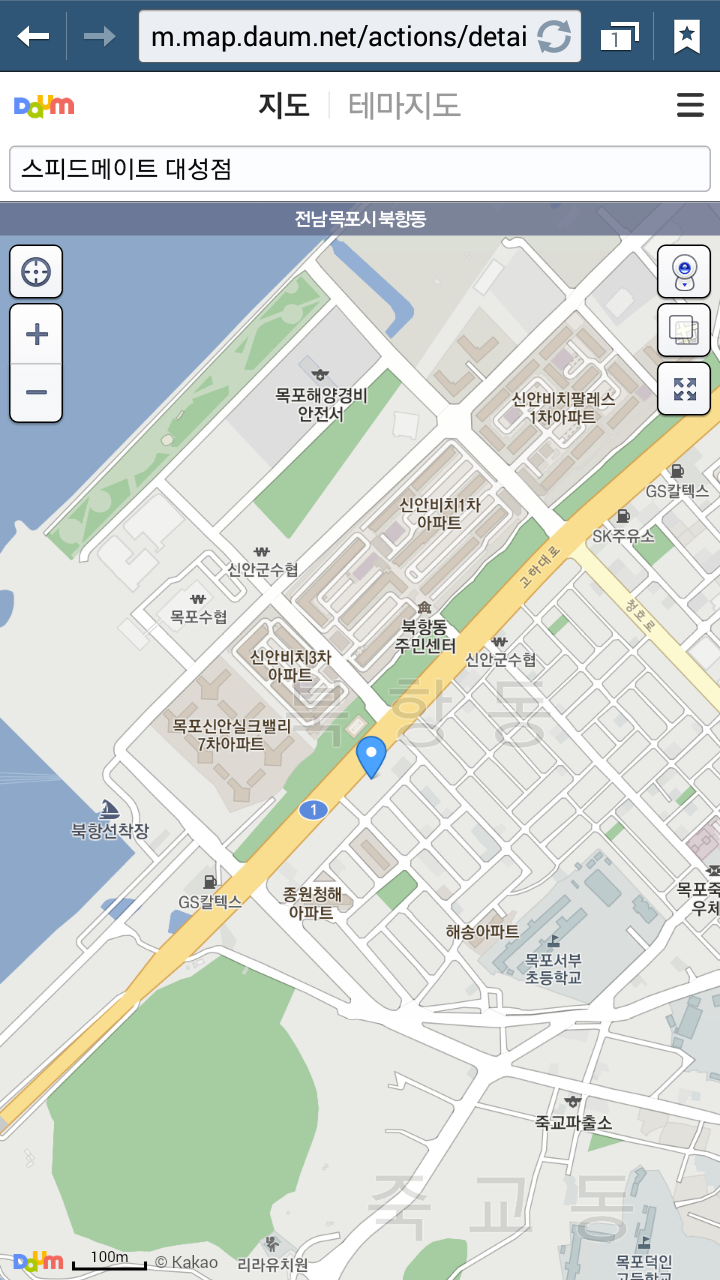
Task: Reload the current page
Action: pos(554,37)
